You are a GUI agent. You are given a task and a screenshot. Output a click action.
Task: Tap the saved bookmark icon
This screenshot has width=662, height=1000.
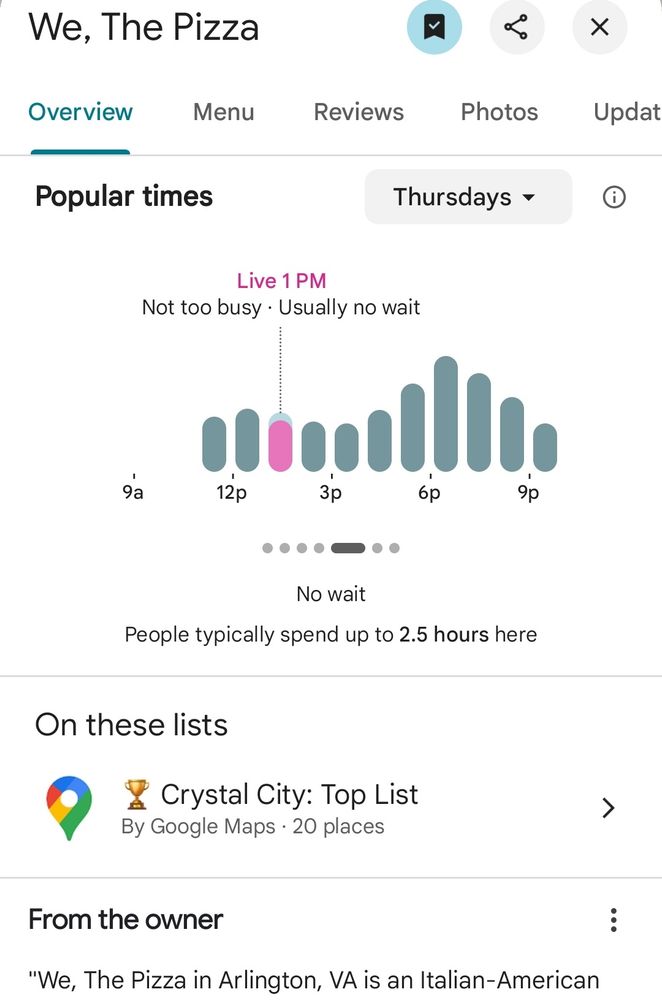434,27
